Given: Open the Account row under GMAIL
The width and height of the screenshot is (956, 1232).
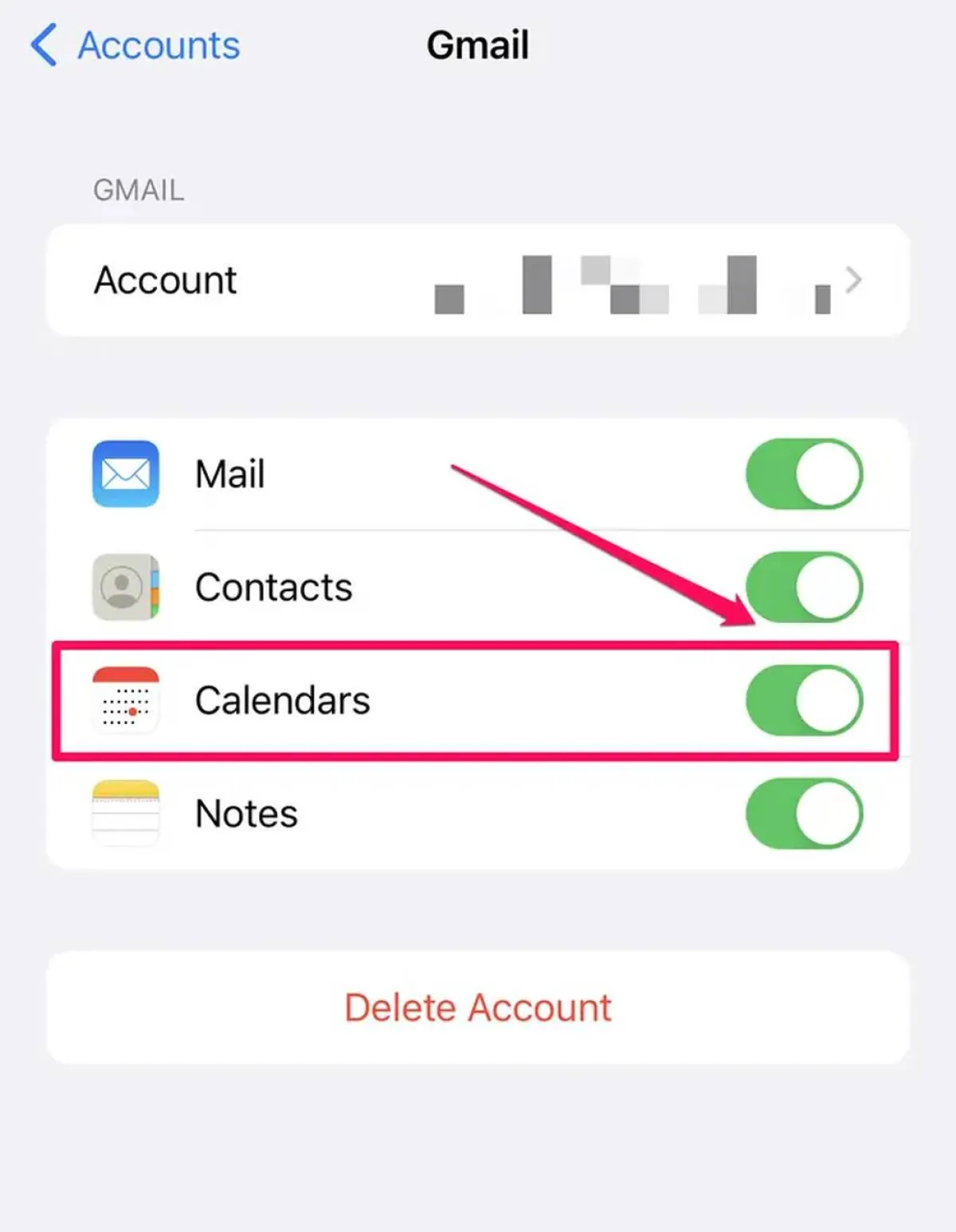Looking at the screenshot, I should pyautogui.click(x=478, y=280).
